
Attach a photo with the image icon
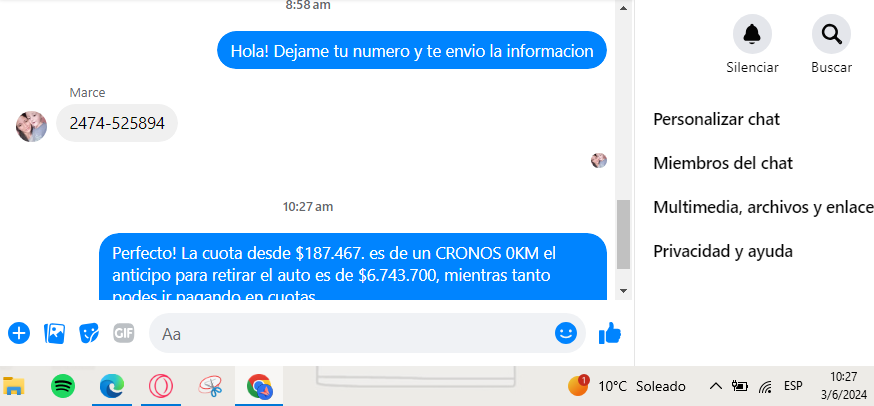(x=54, y=333)
